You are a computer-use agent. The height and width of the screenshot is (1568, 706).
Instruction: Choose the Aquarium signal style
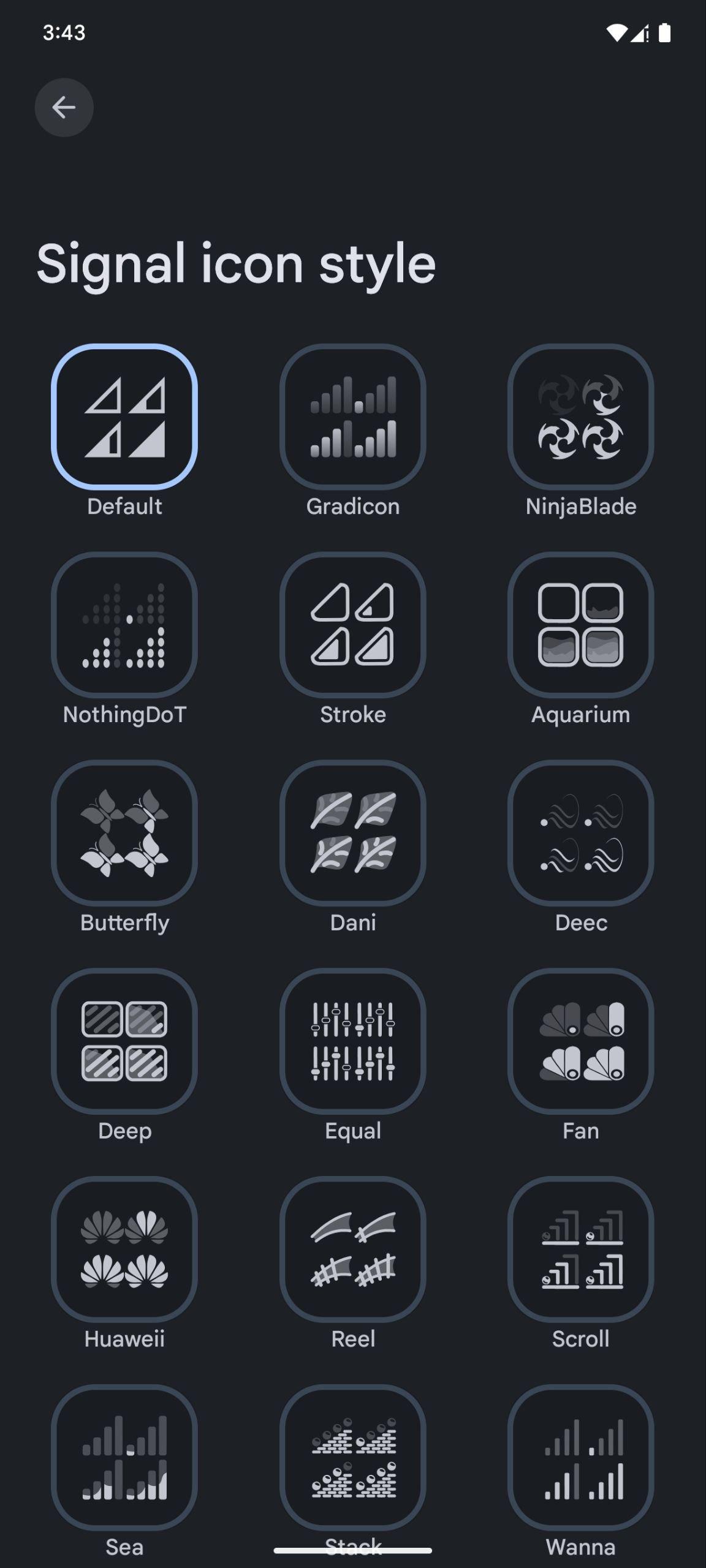tap(581, 625)
